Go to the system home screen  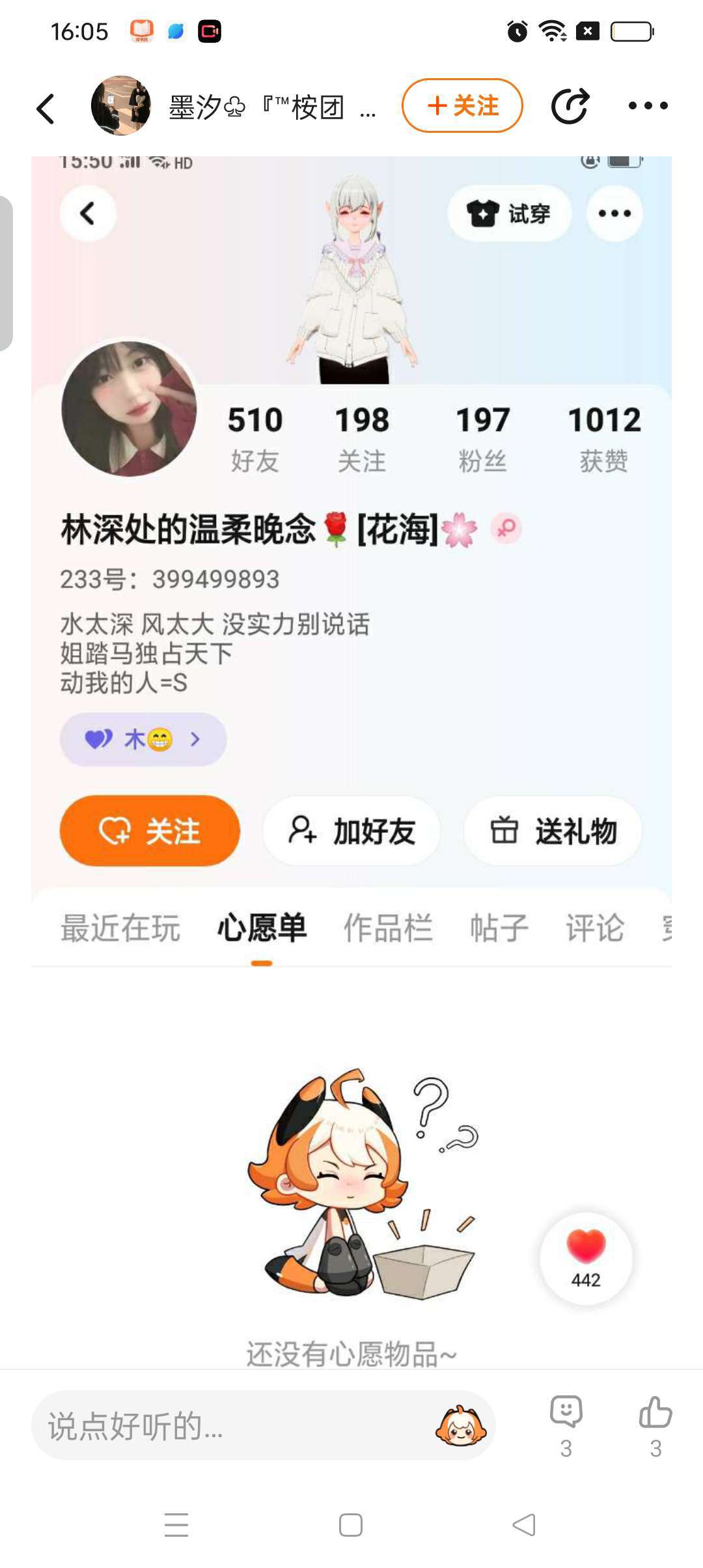tap(351, 1525)
